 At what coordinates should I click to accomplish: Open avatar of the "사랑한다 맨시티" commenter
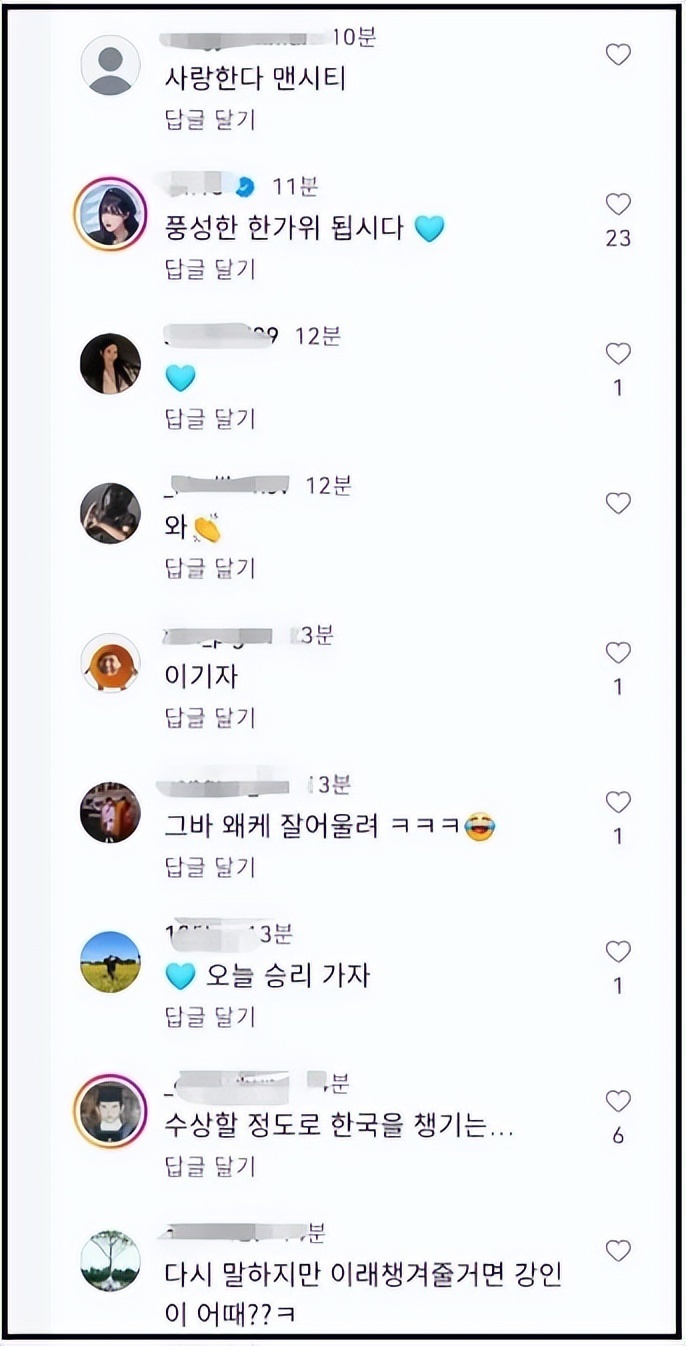click(110, 65)
